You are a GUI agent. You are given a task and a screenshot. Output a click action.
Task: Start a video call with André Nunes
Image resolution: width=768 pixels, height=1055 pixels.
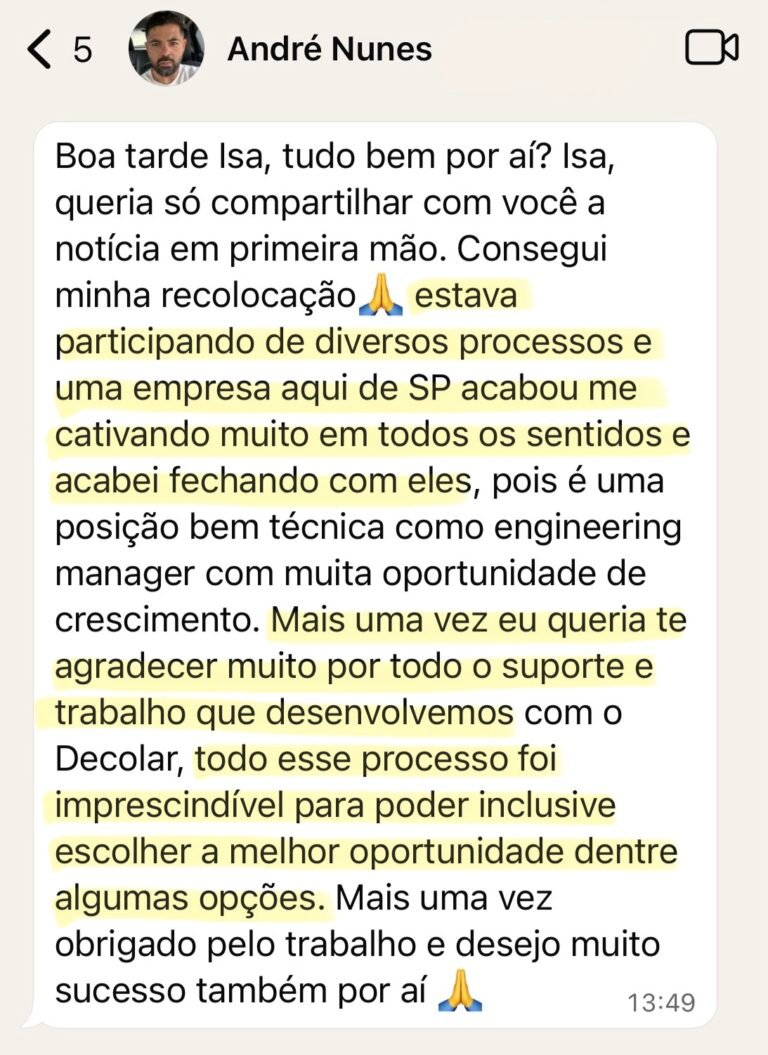point(711,48)
